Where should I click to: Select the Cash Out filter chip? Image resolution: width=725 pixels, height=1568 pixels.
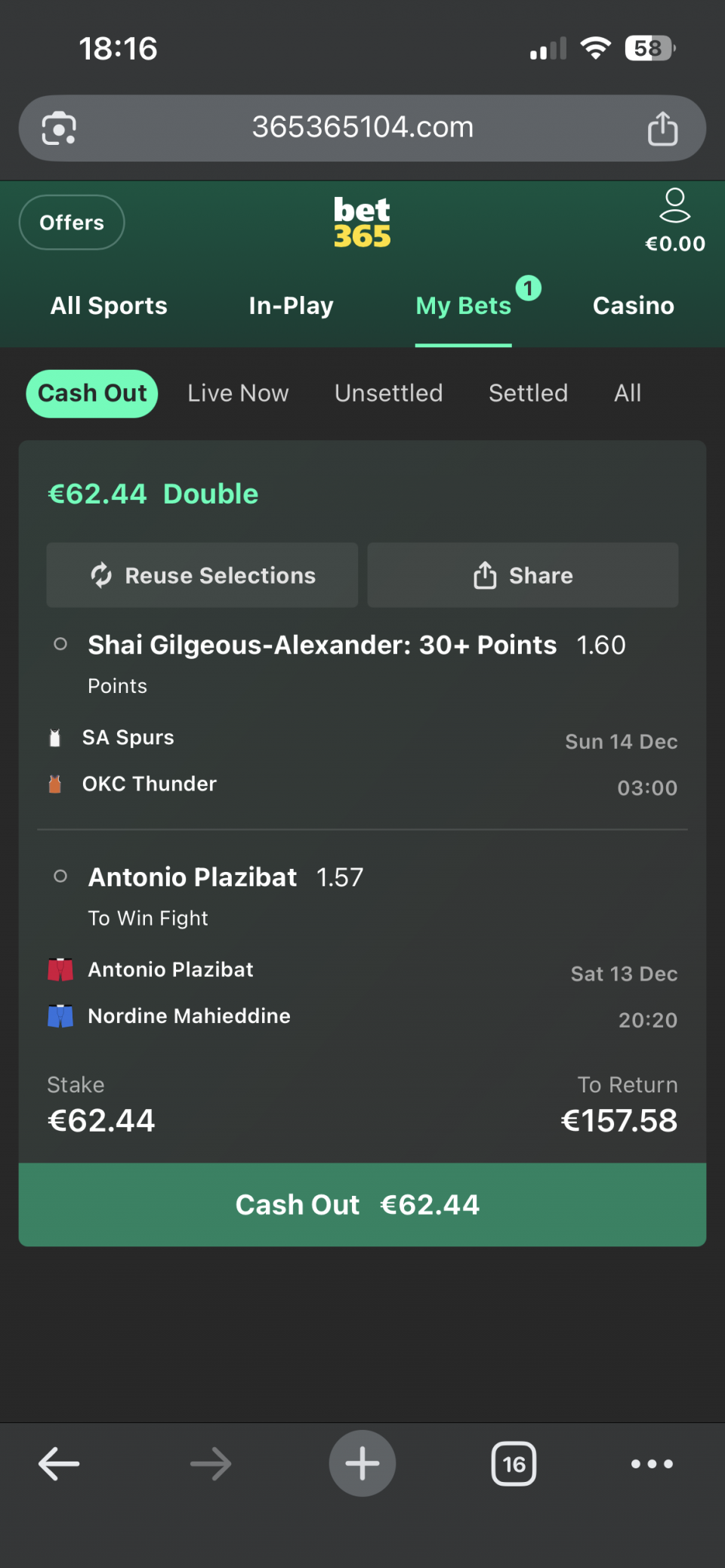92,393
